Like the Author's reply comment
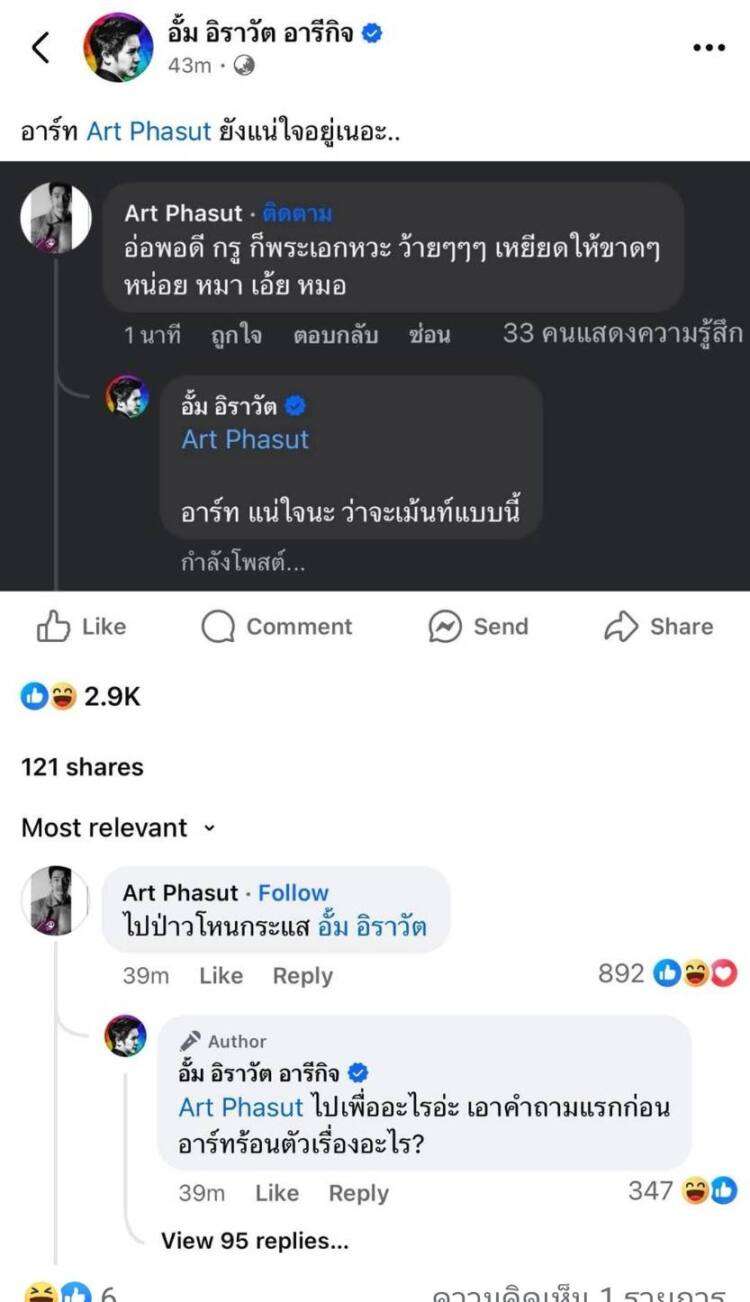The height and width of the screenshot is (1302, 750). click(277, 1193)
